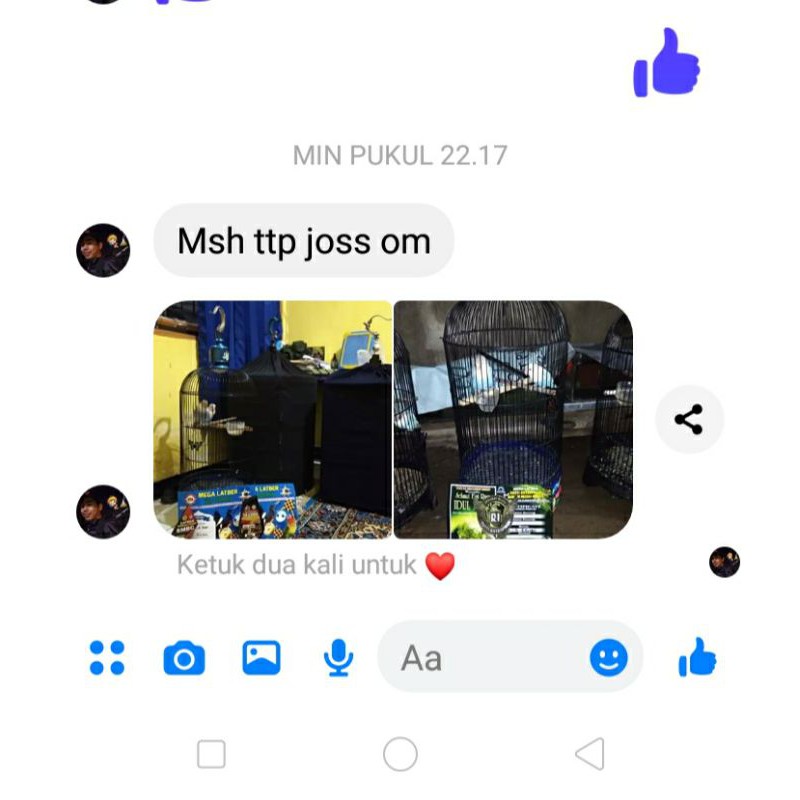800x800 pixels.
Task: View the dark round bird cage photo
Action: tap(513, 419)
